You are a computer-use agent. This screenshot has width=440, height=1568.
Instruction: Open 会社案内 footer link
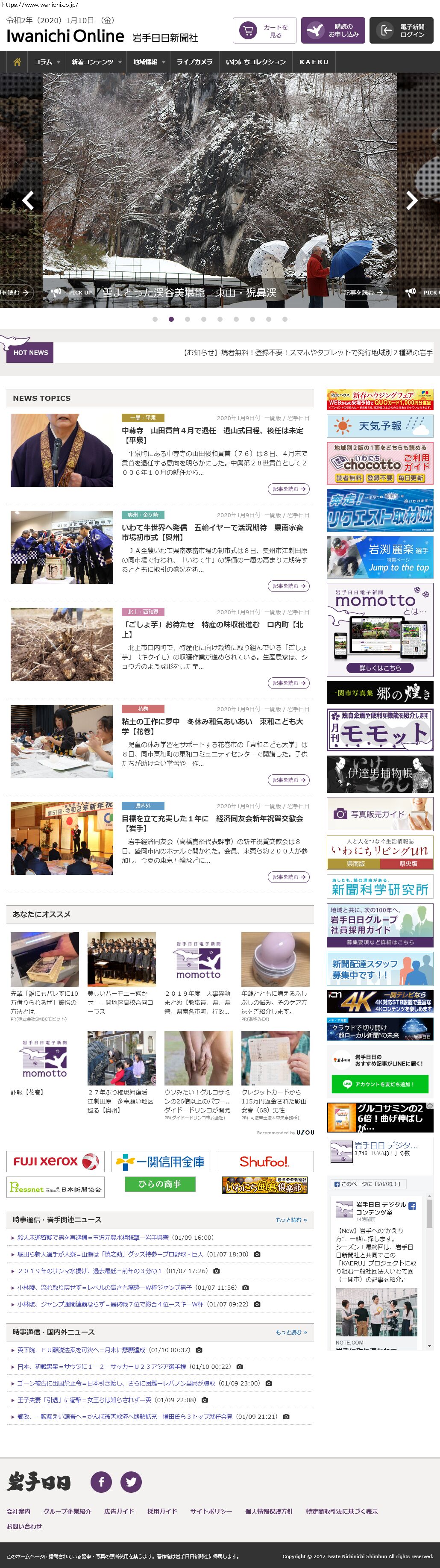point(18,1512)
